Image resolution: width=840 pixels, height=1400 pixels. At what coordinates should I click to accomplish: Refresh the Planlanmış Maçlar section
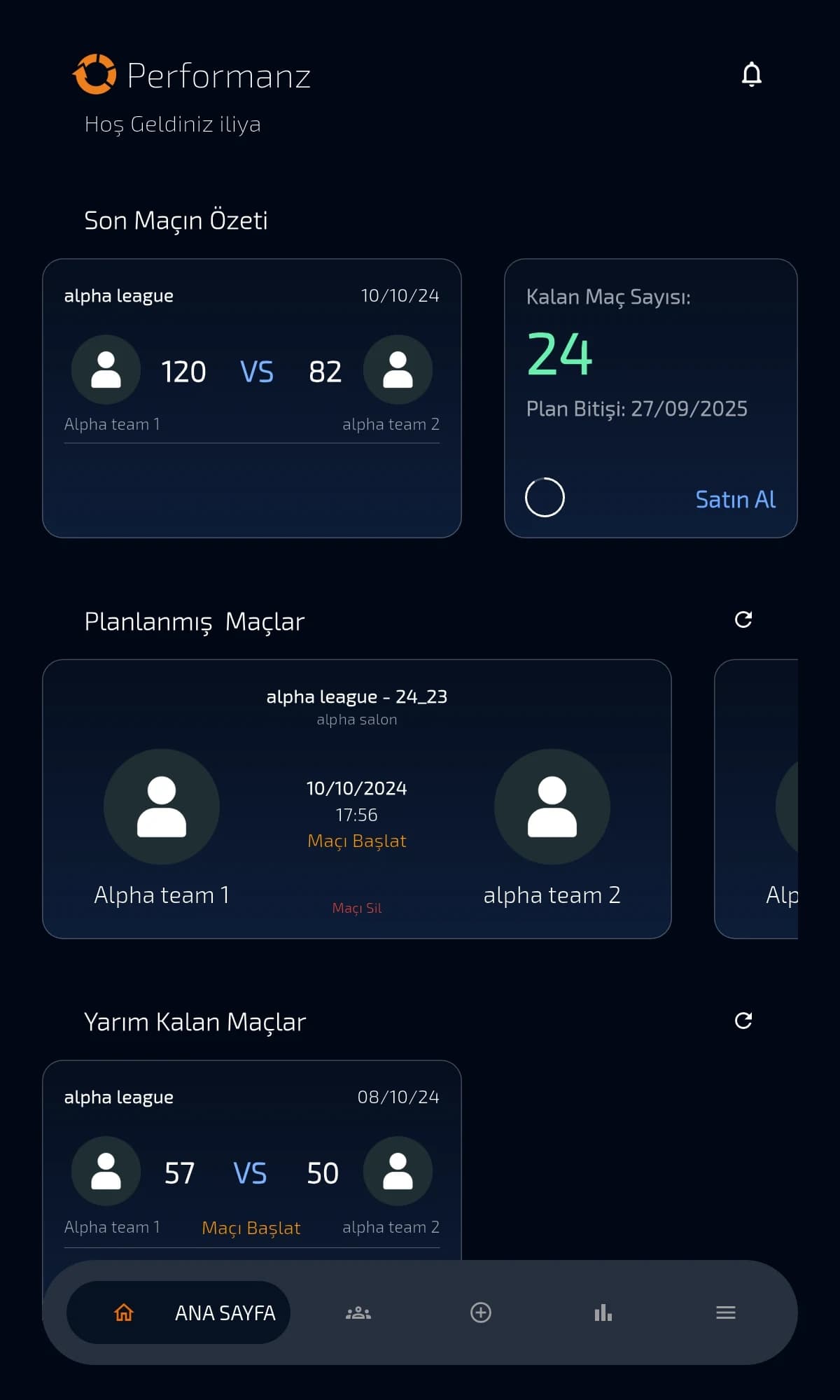tap(743, 619)
